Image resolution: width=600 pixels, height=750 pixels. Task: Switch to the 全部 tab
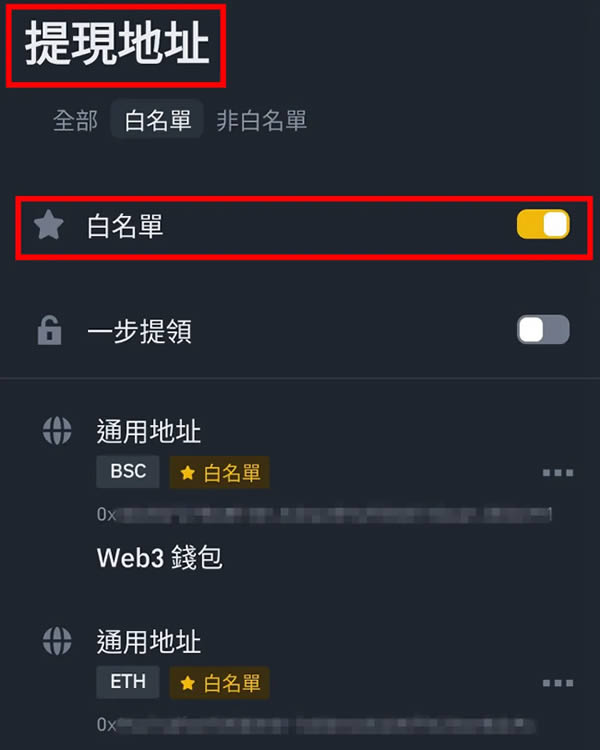pos(75,121)
